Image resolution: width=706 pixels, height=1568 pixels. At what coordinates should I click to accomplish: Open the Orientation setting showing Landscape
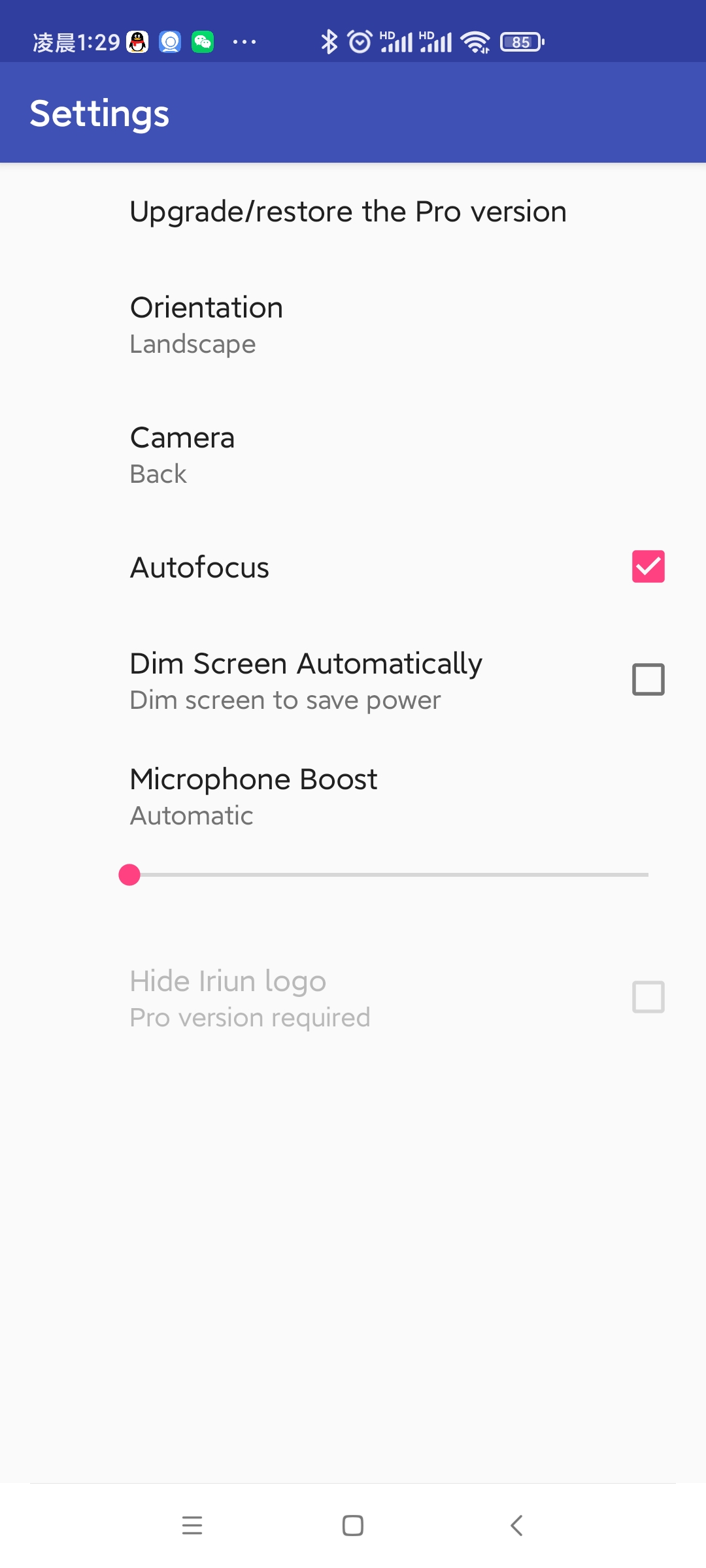tap(353, 323)
